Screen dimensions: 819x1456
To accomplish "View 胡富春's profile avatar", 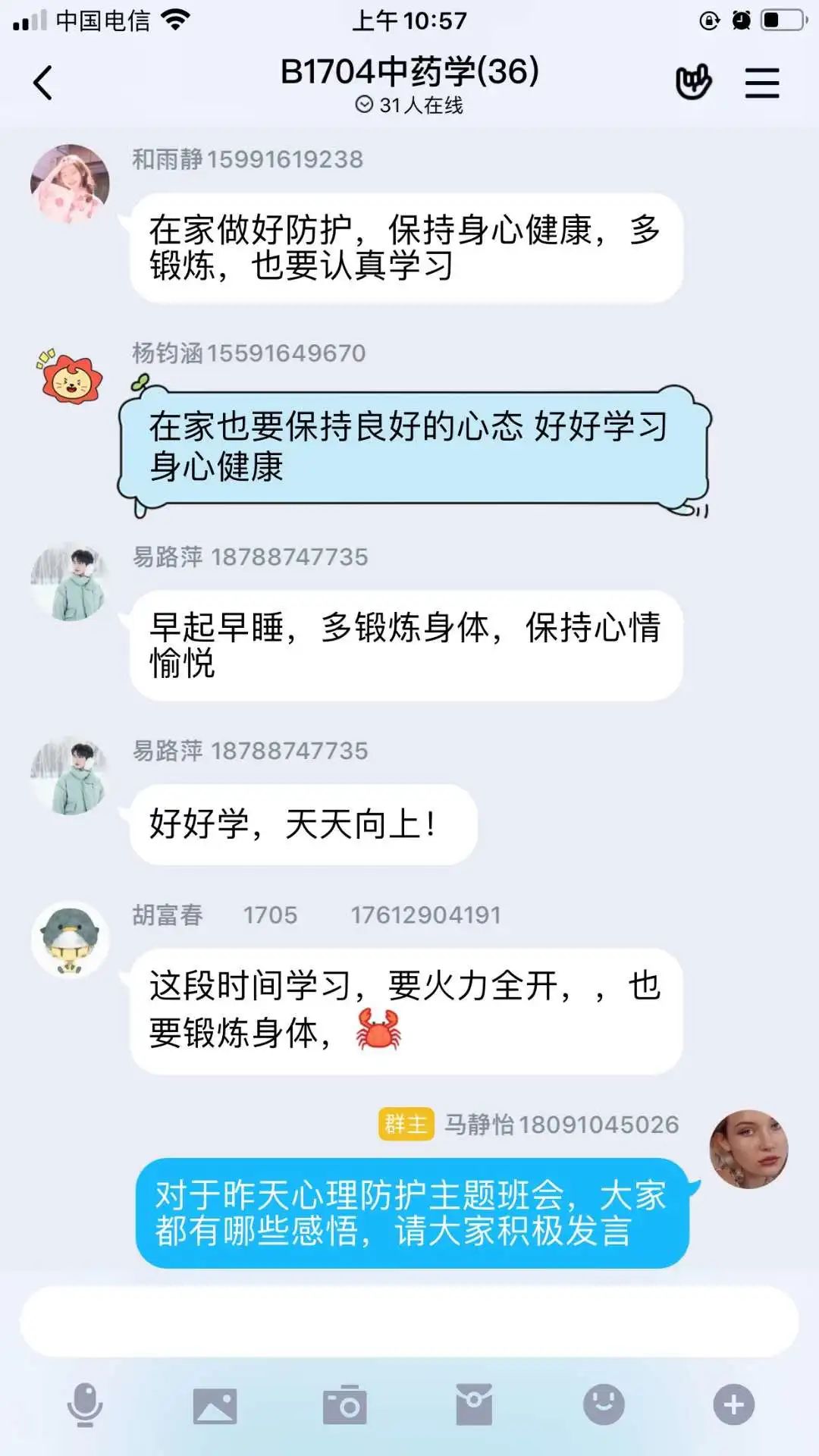I will click(70, 939).
